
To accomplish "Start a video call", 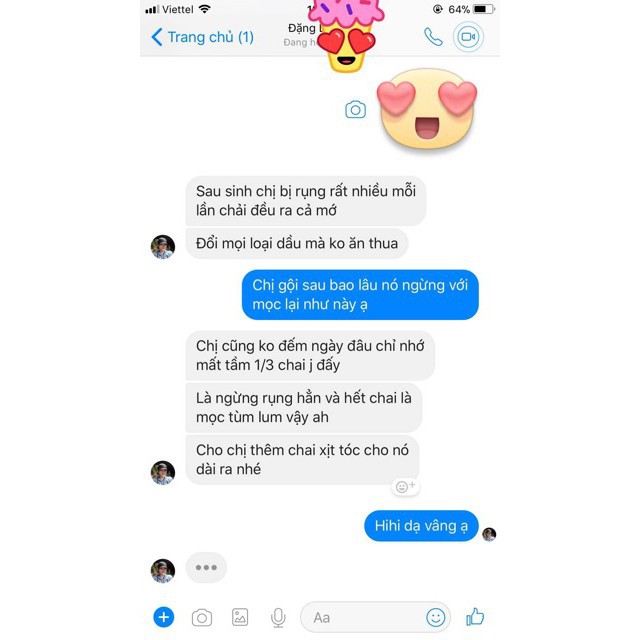I will pyautogui.click(x=467, y=37).
